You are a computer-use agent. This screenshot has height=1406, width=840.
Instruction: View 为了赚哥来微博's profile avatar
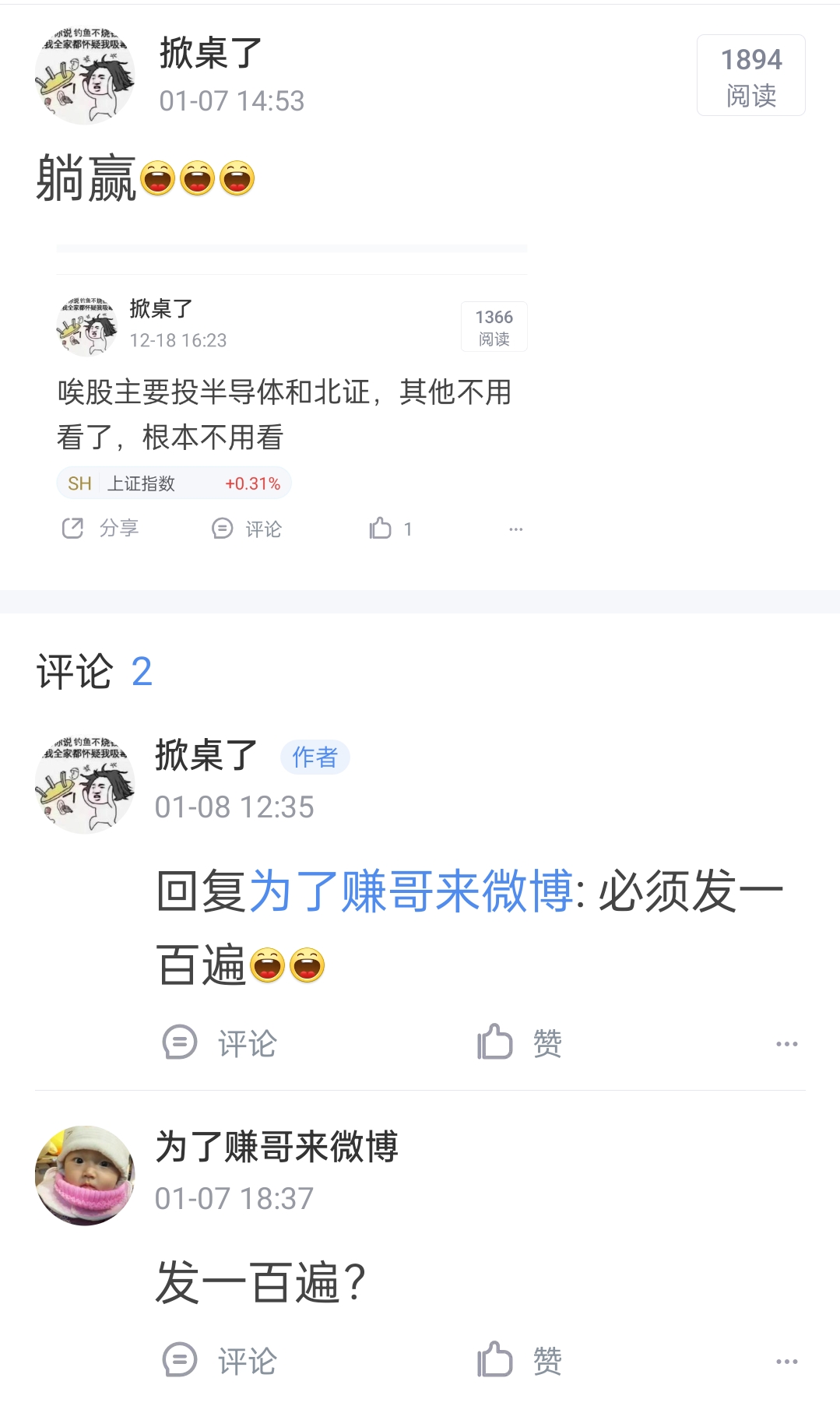(x=85, y=1175)
